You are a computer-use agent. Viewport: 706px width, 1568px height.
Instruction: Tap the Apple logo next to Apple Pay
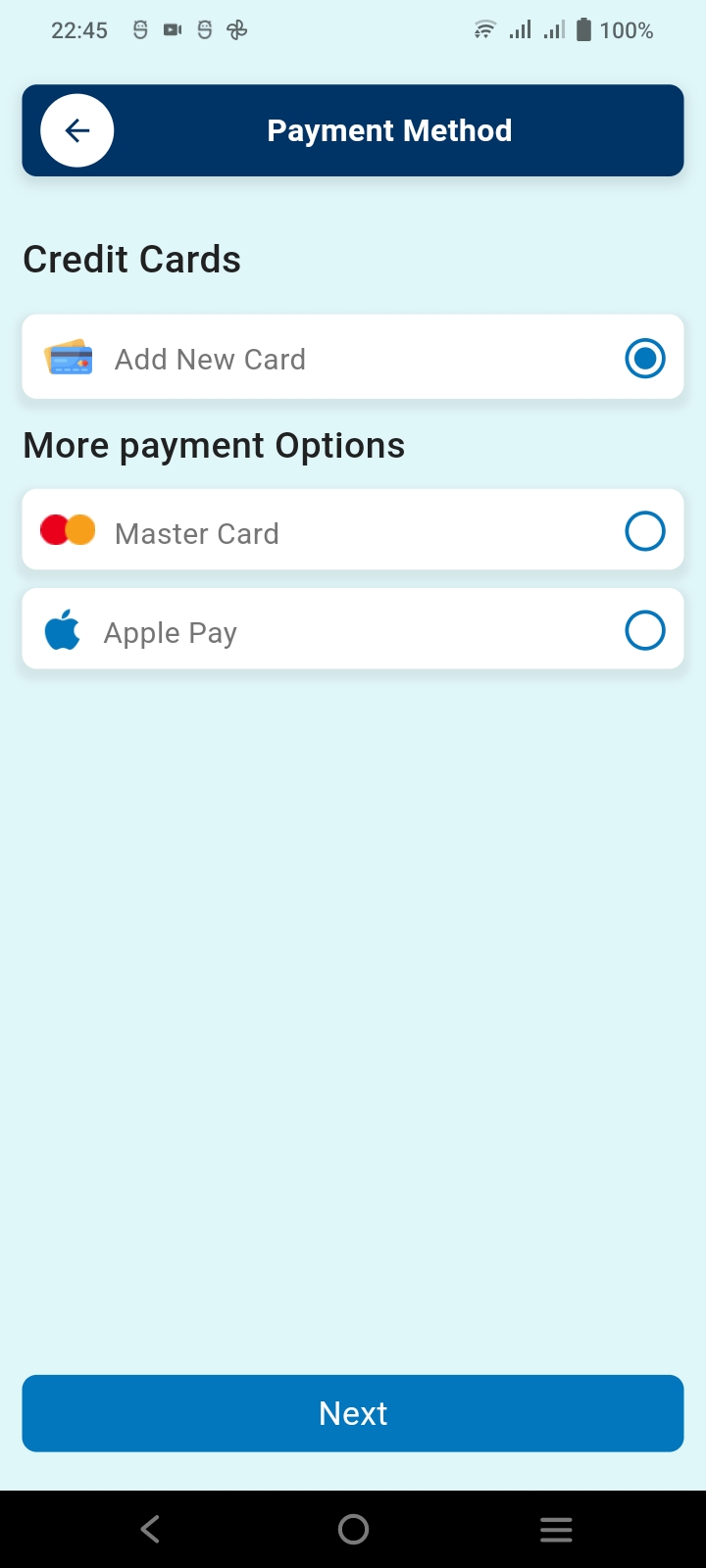click(x=63, y=629)
